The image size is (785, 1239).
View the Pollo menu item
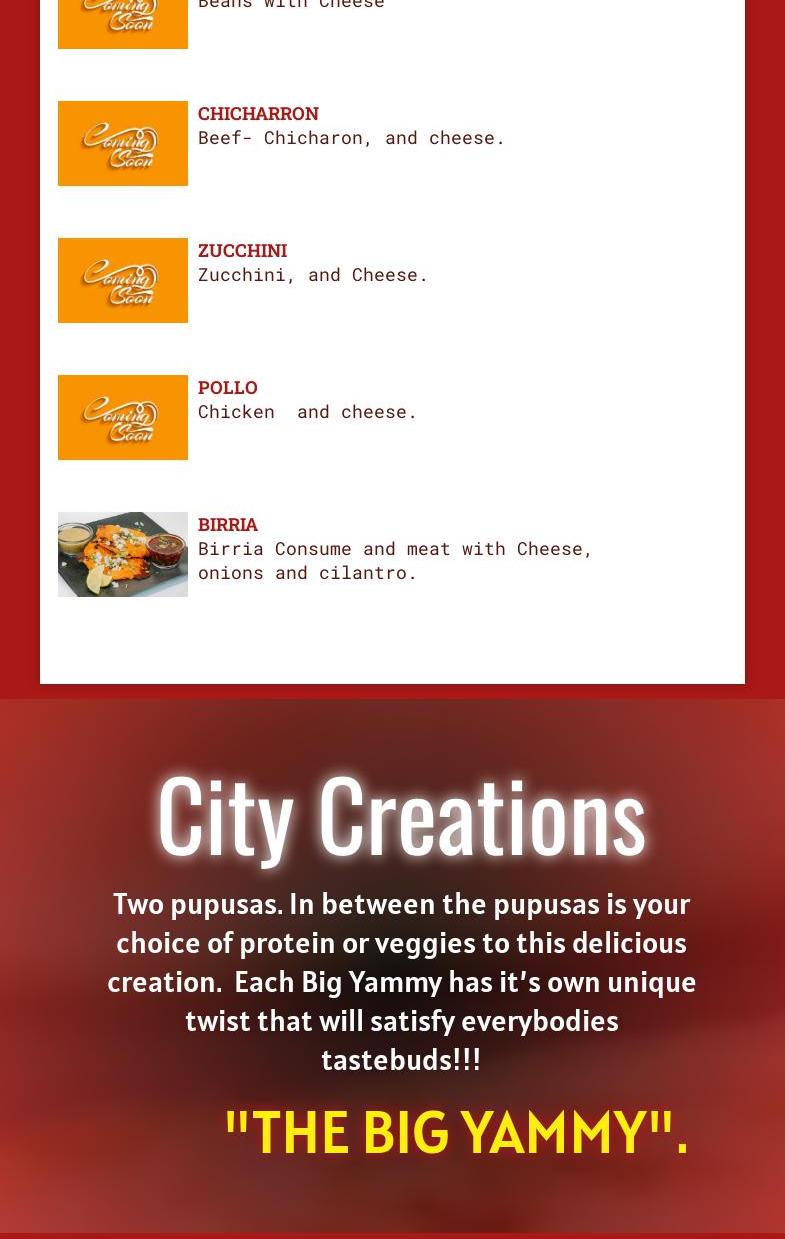(227, 387)
